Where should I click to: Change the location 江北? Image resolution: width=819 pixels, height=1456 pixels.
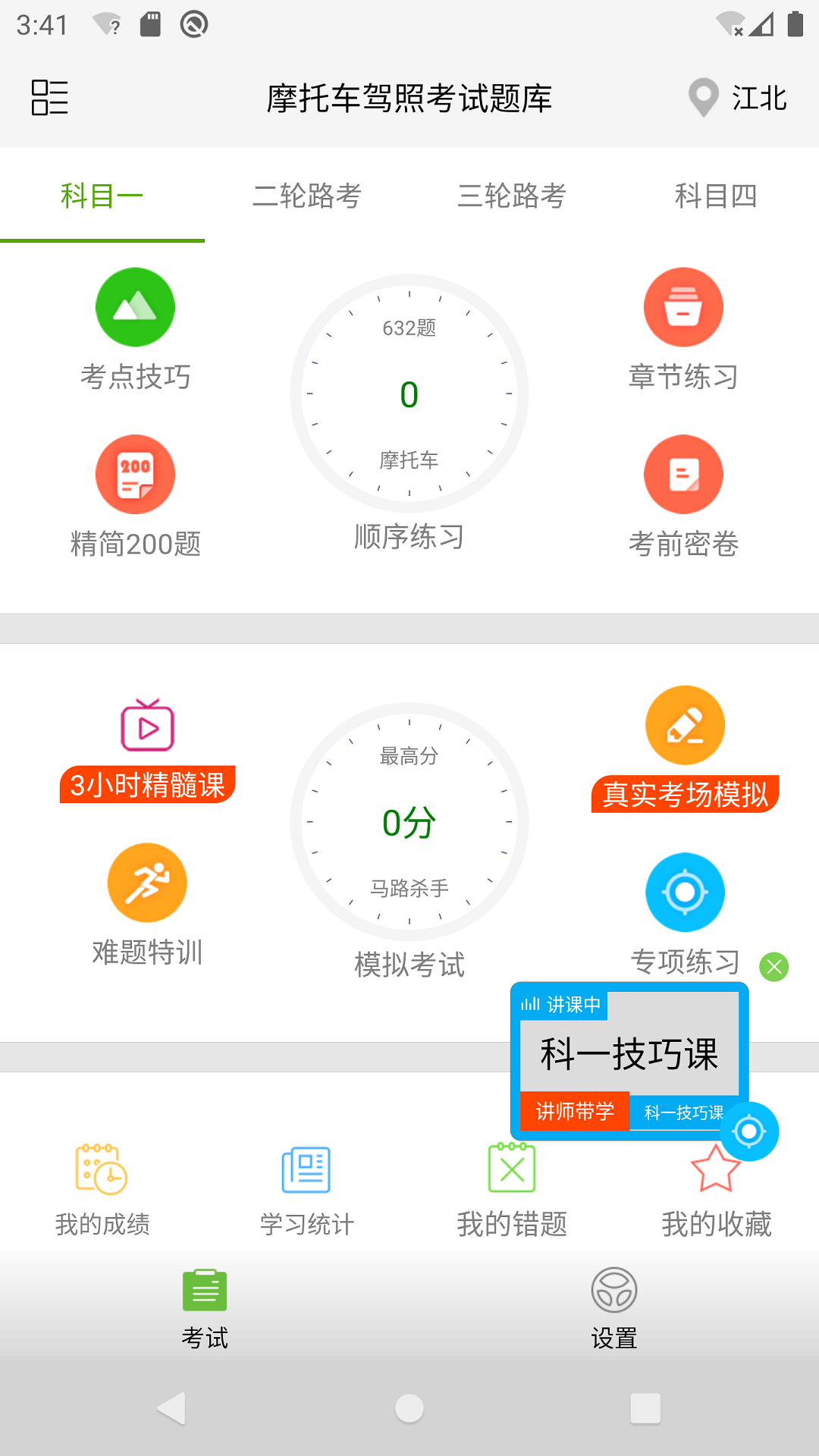pos(739,98)
